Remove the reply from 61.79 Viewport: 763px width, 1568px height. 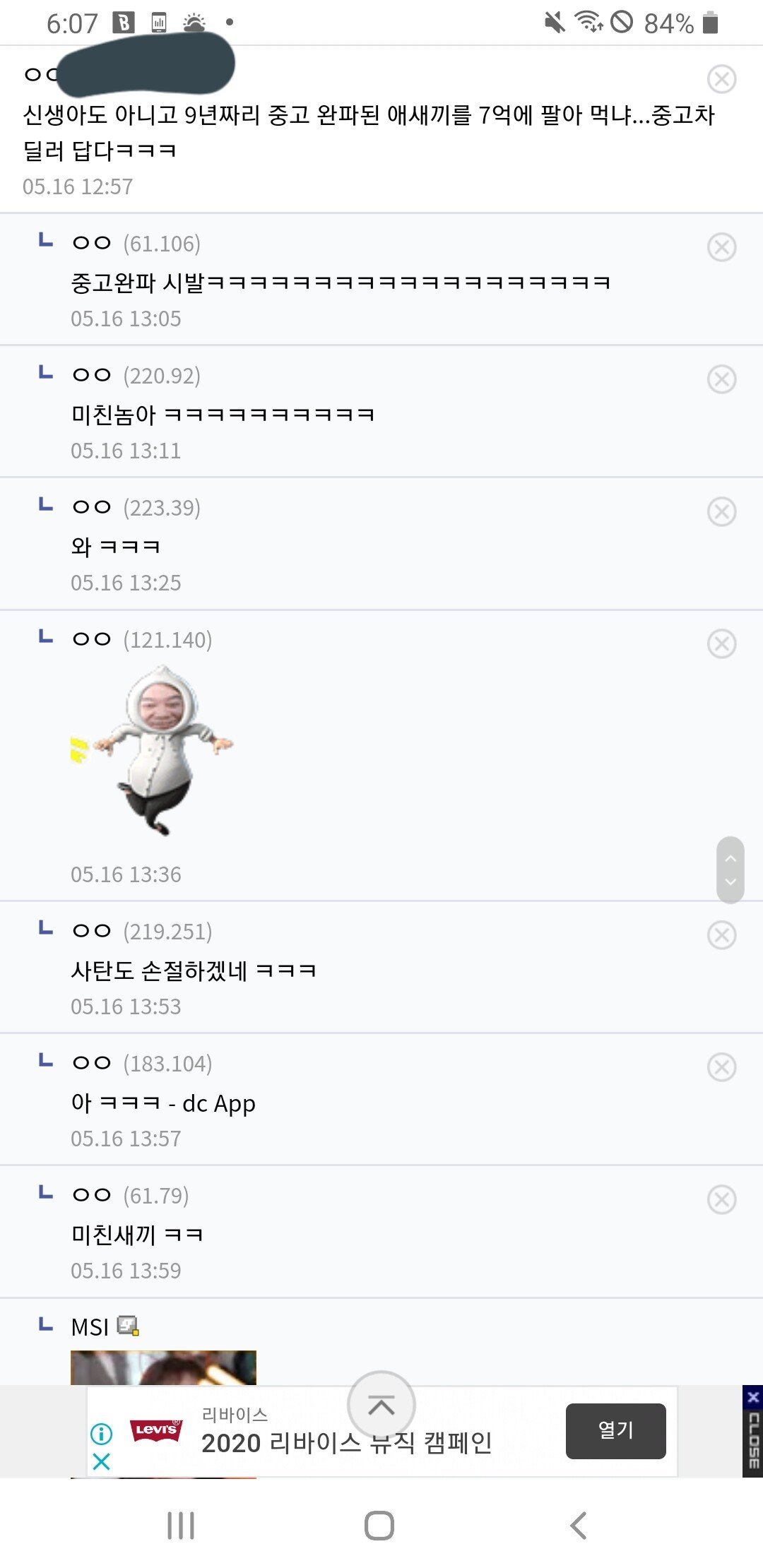click(x=721, y=1199)
